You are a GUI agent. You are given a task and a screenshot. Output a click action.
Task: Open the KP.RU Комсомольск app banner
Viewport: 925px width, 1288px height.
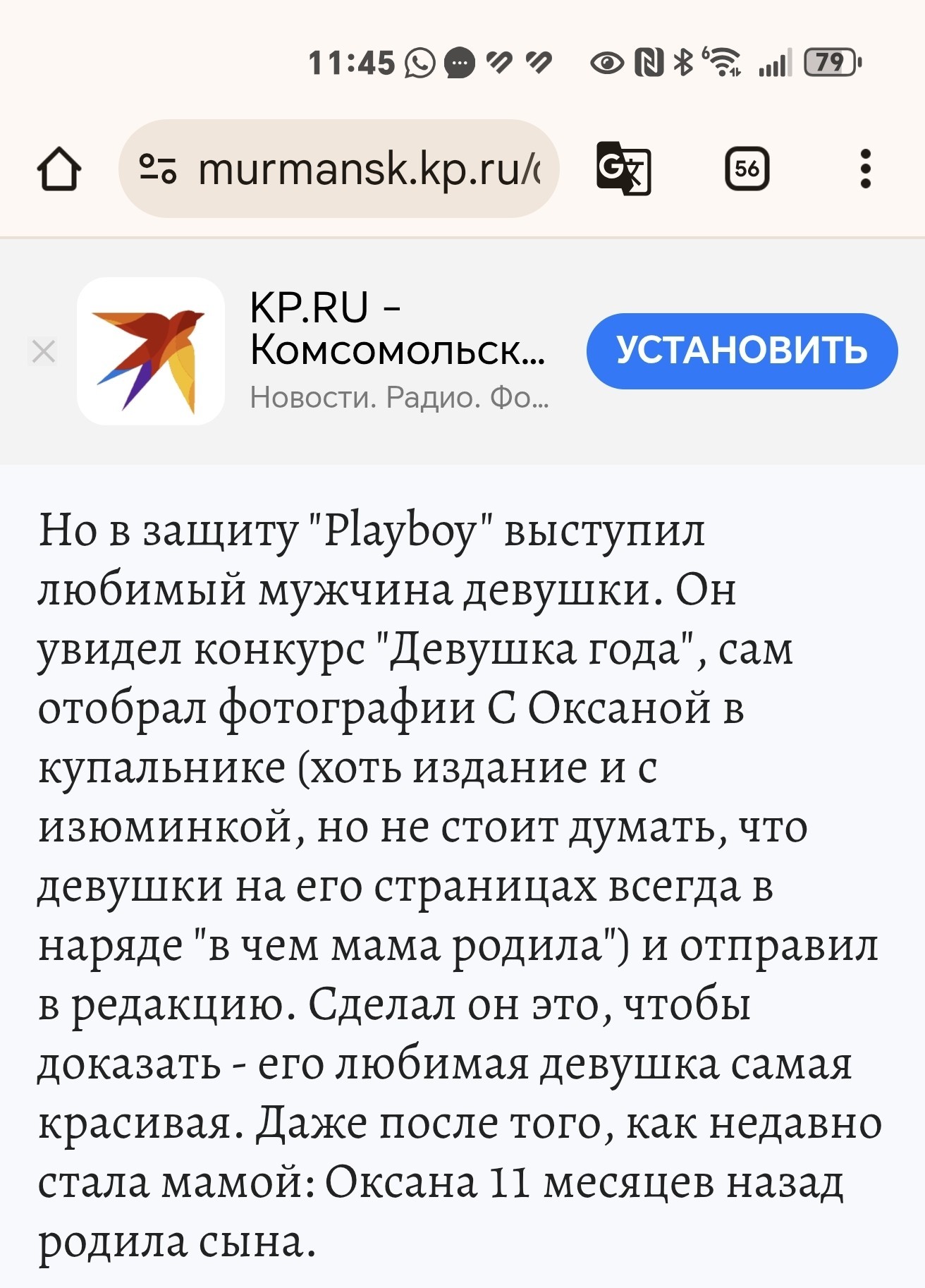pyautogui.click(x=398, y=351)
